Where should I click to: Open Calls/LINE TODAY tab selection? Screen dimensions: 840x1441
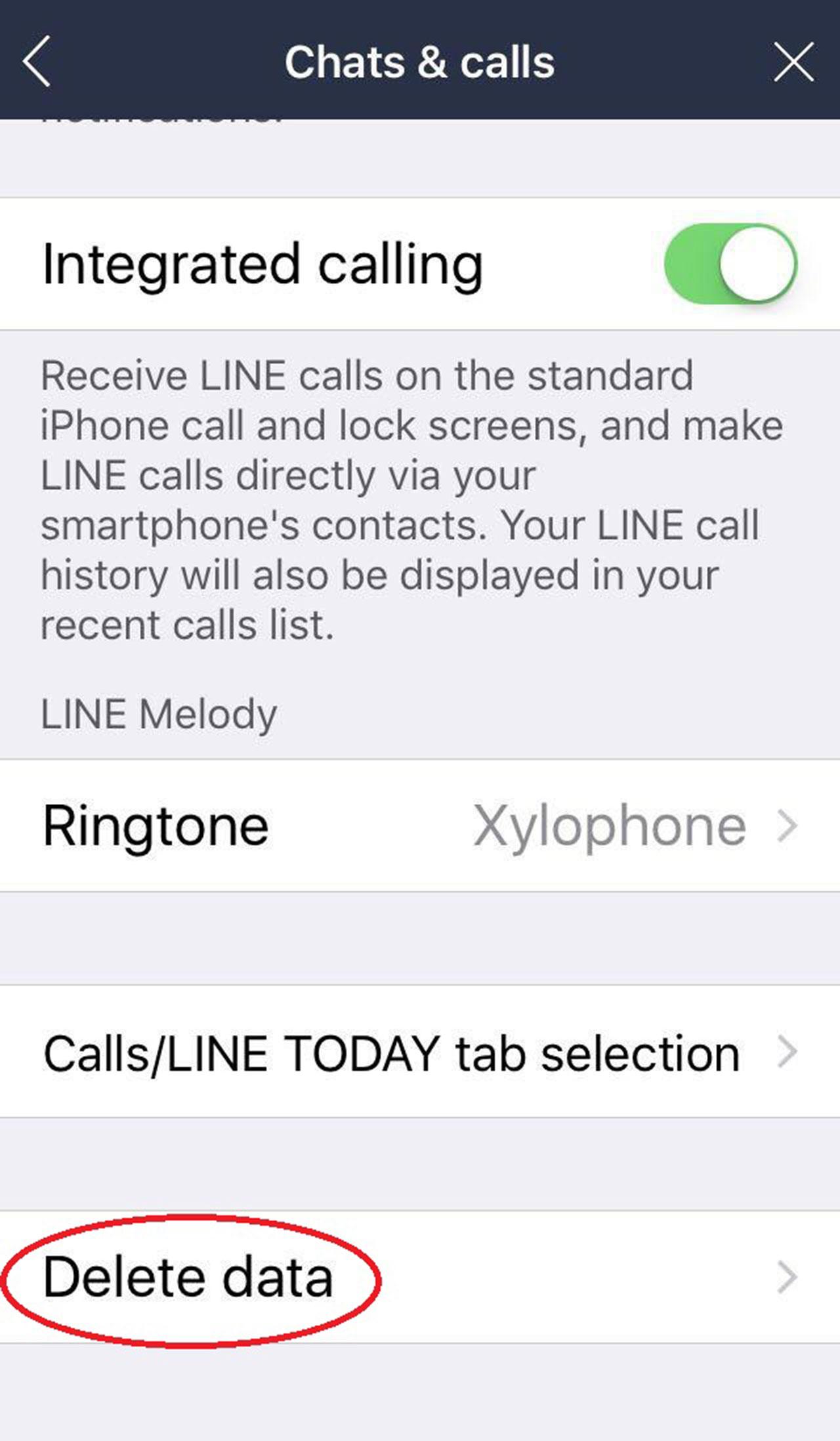[420, 1052]
